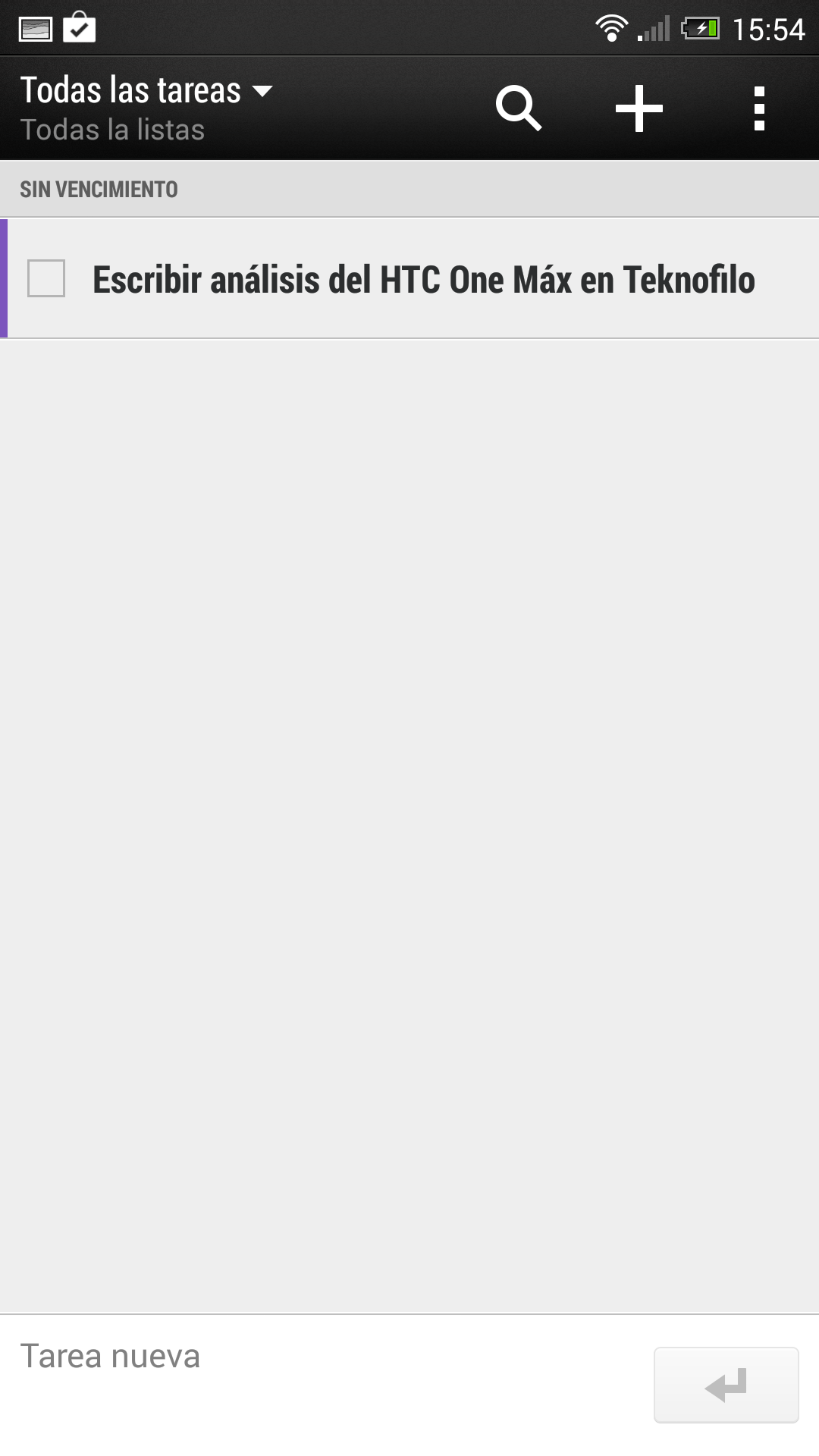Focus the Tarea nueva text field
The width and height of the screenshot is (819, 1456).
coord(326,1357)
